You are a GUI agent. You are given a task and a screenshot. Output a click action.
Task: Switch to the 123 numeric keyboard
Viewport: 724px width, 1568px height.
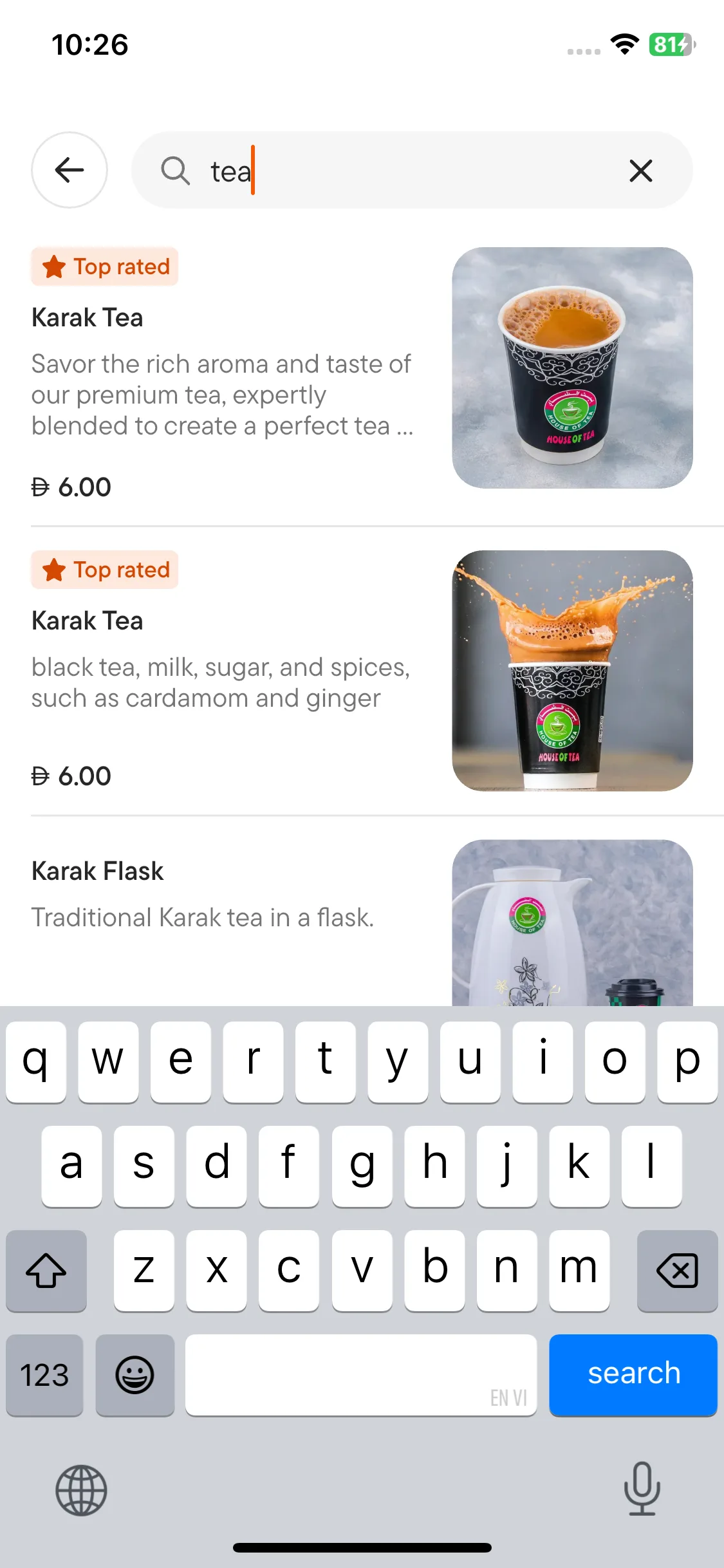click(x=44, y=1374)
